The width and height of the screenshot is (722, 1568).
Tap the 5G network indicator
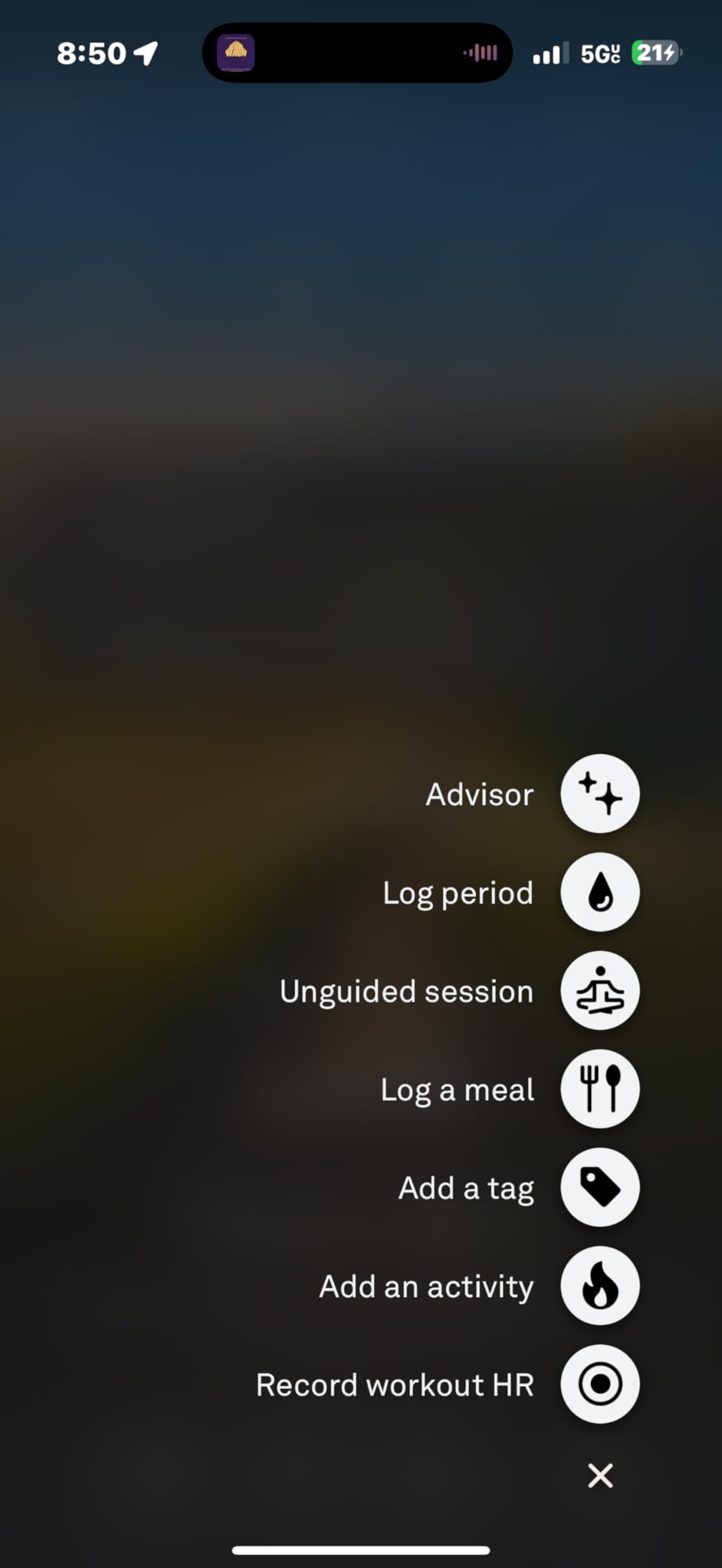pyautogui.click(x=599, y=53)
